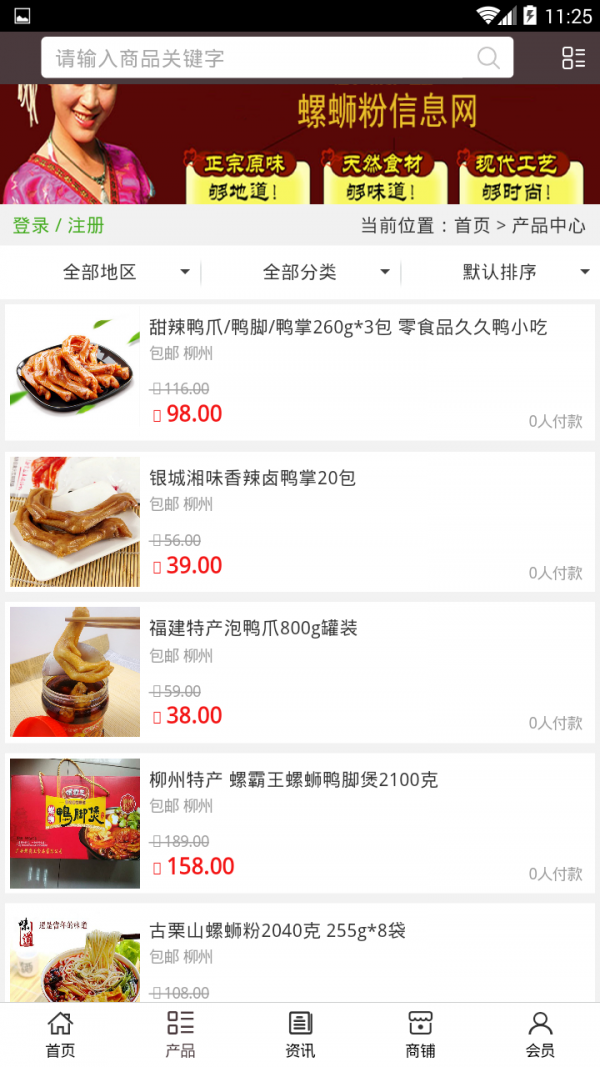600x1067 pixels.
Task: Open the 螺霸王螺蛳鸭脚煲2100克 product
Action: click(293, 779)
